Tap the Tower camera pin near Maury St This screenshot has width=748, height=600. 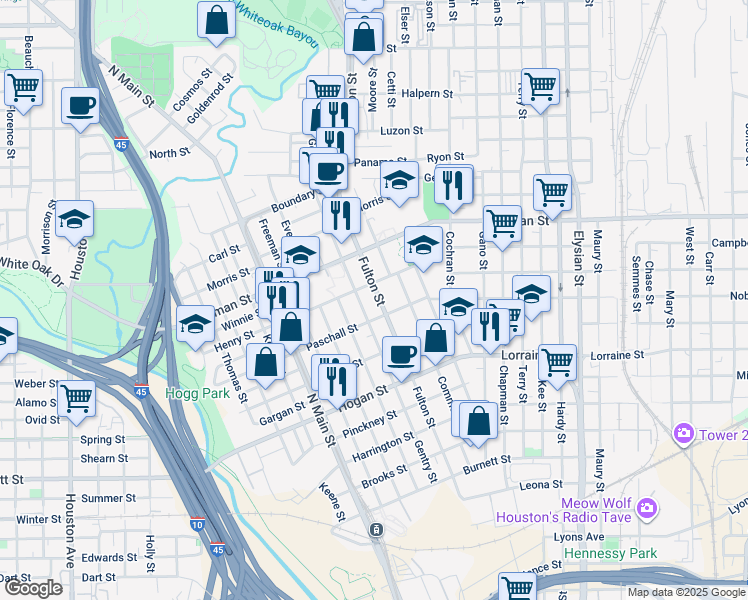[684, 434]
